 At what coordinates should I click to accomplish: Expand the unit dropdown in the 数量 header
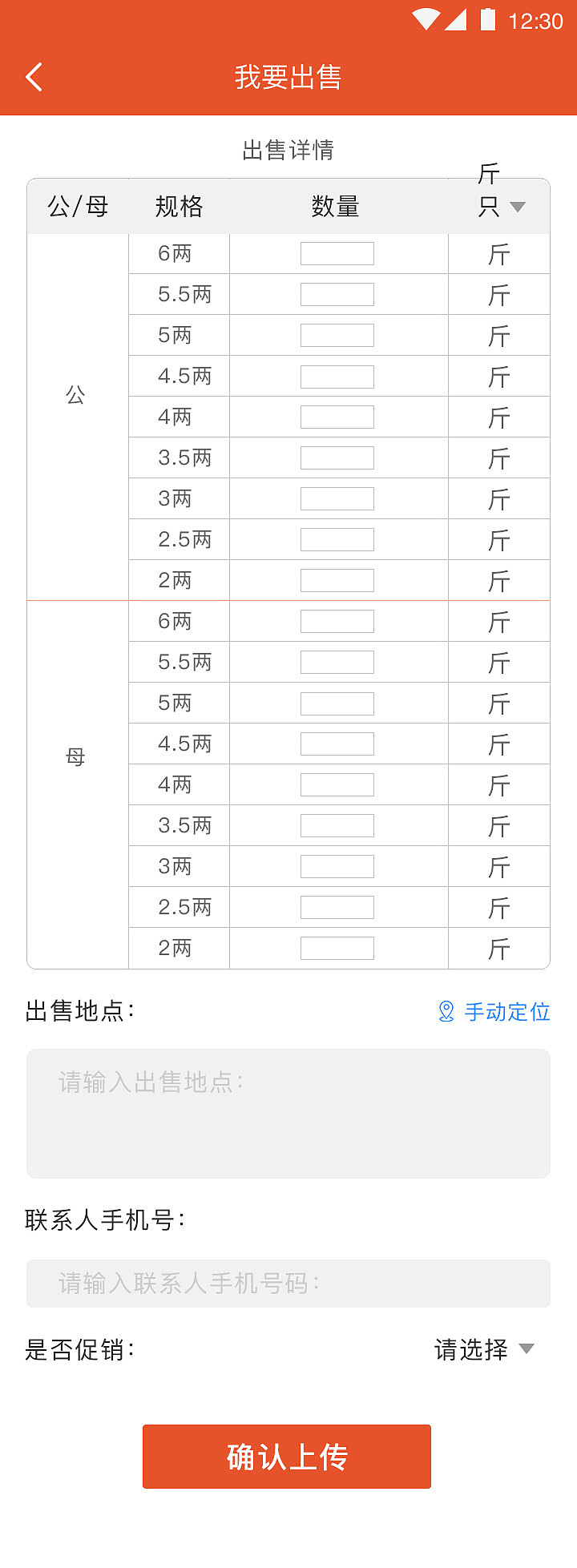coord(517,206)
